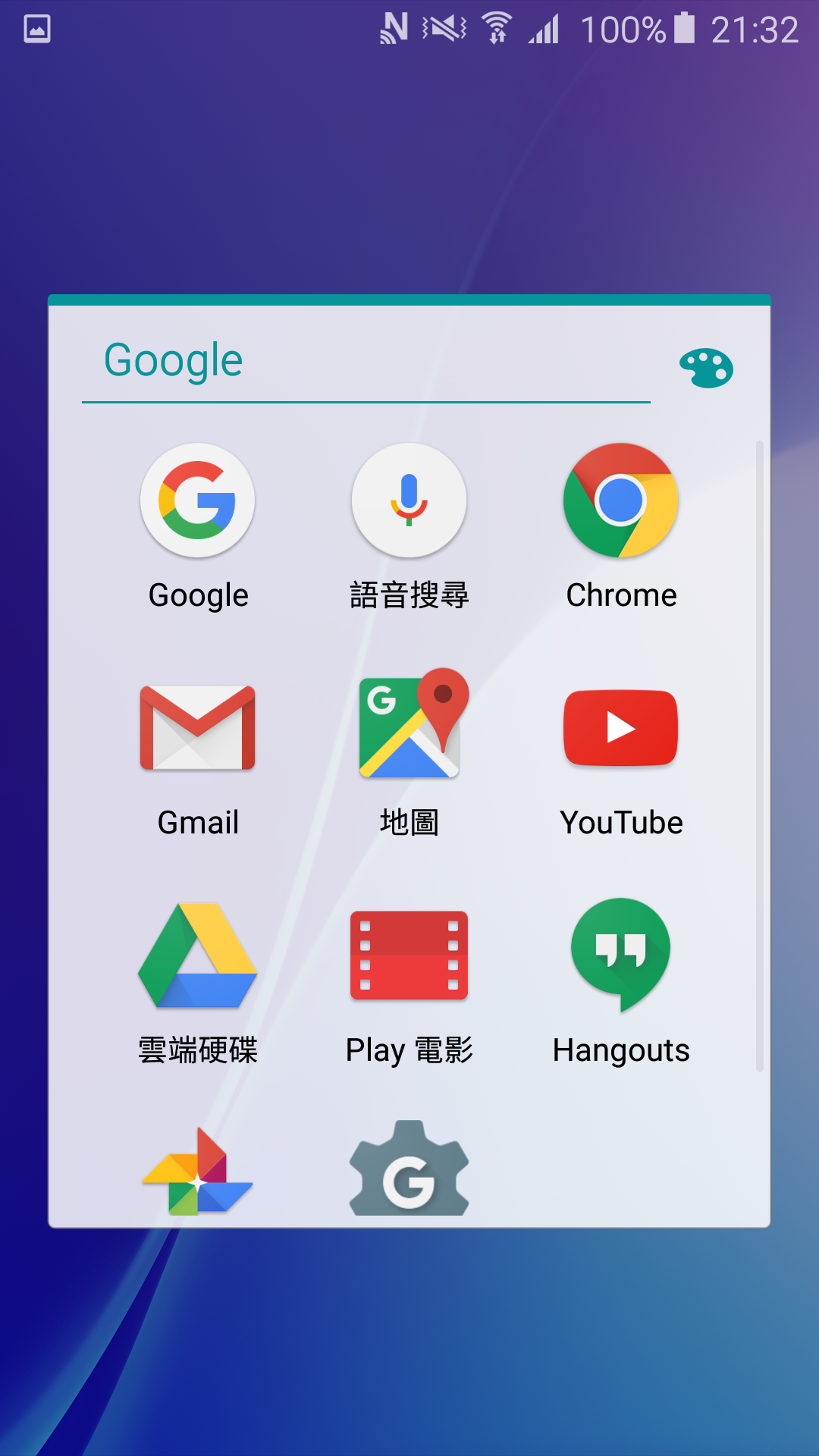Screen dimensions: 819x1456
Task: Edit the Google folder name field
Action: pos(364,361)
